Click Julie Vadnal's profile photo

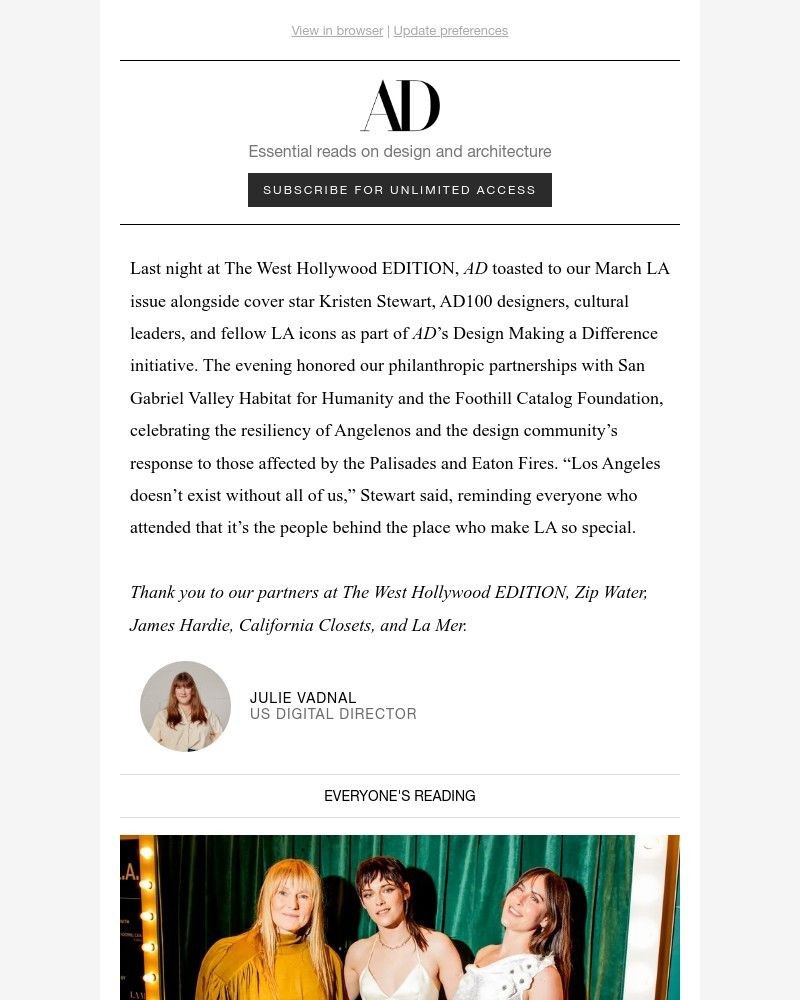point(185,706)
